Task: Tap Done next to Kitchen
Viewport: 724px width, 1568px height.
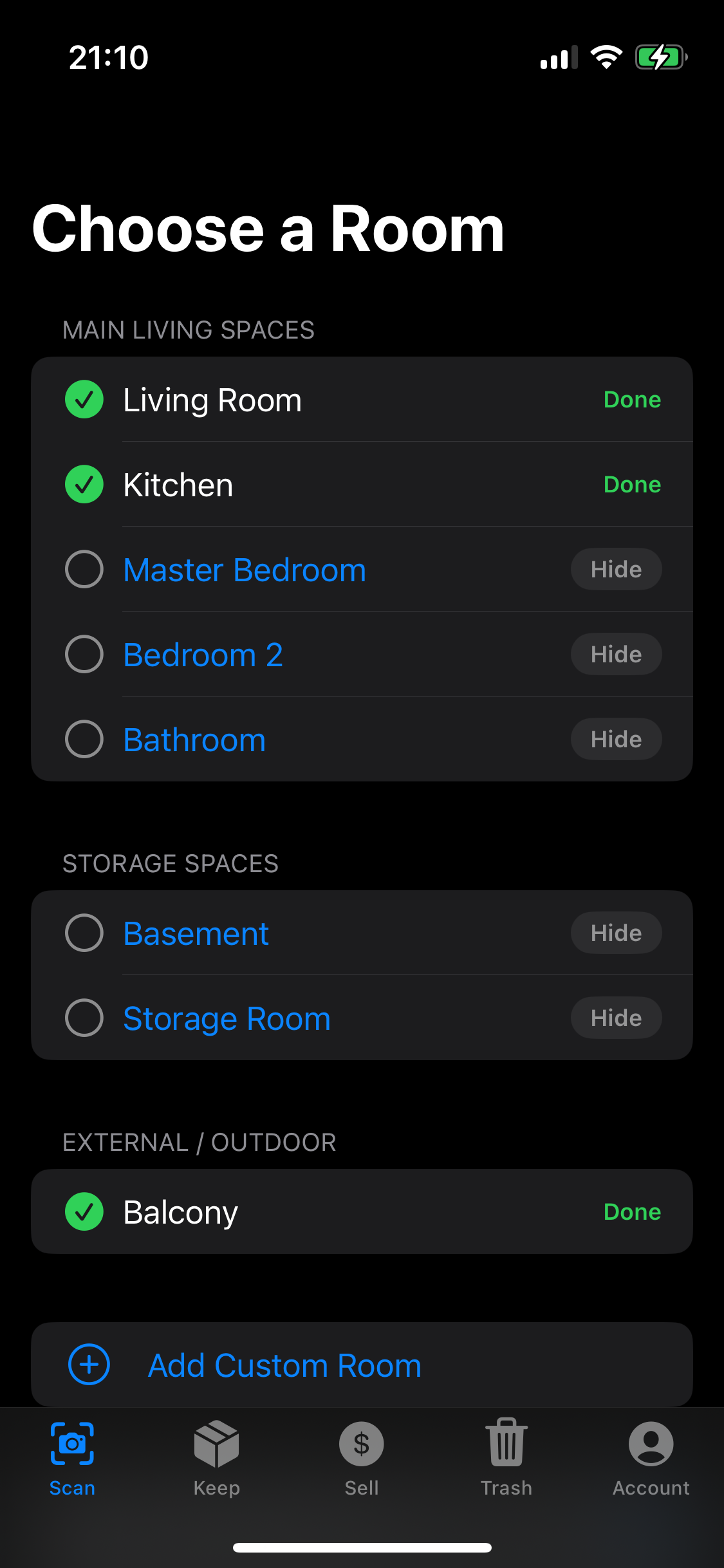Action: (x=631, y=484)
